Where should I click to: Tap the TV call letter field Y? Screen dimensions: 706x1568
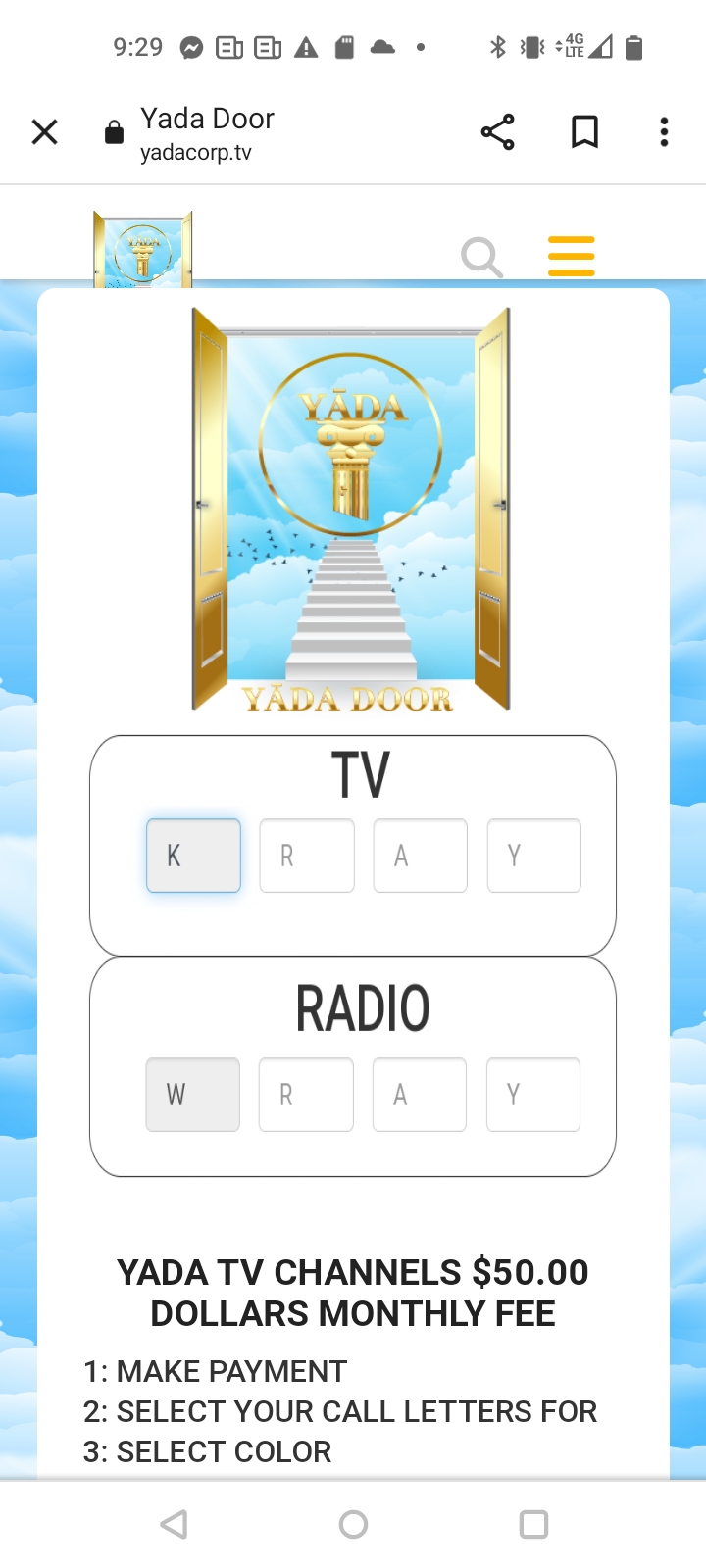(533, 856)
